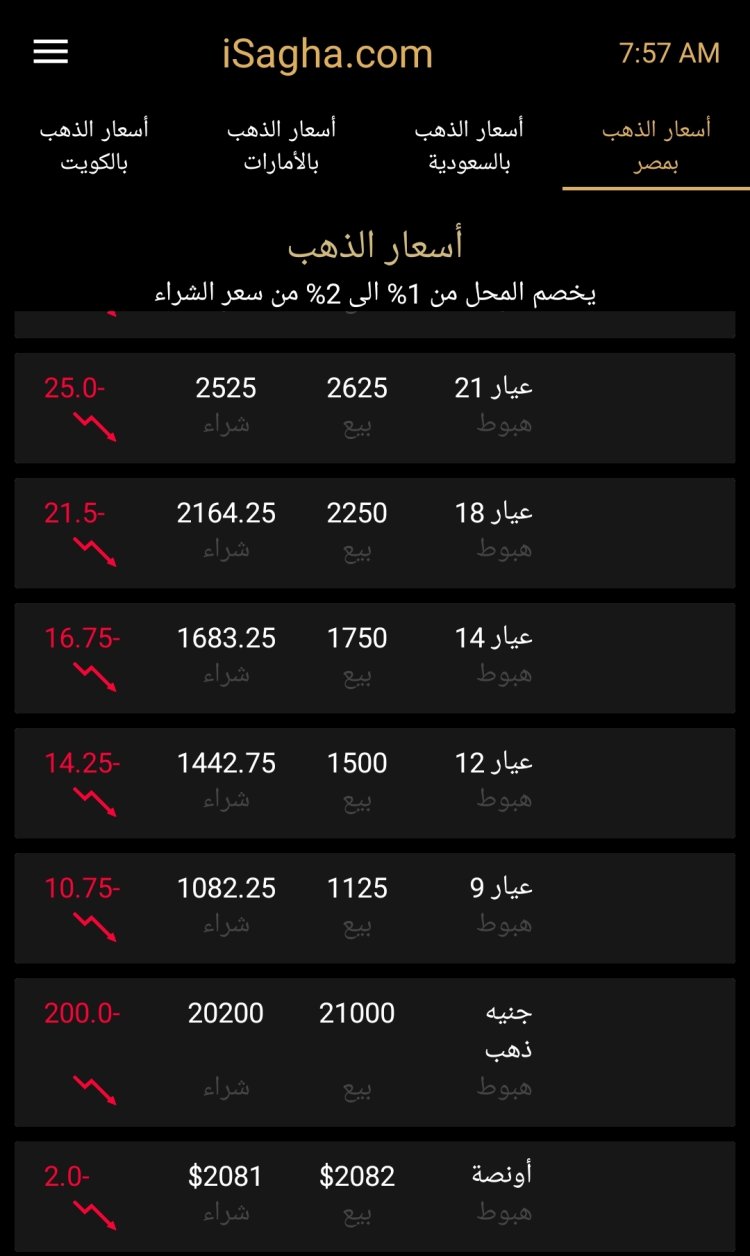The width and height of the screenshot is (750, 1256).
Task: Switch to gold prices in Saudi Arabia tab
Action: [x=469, y=146]
